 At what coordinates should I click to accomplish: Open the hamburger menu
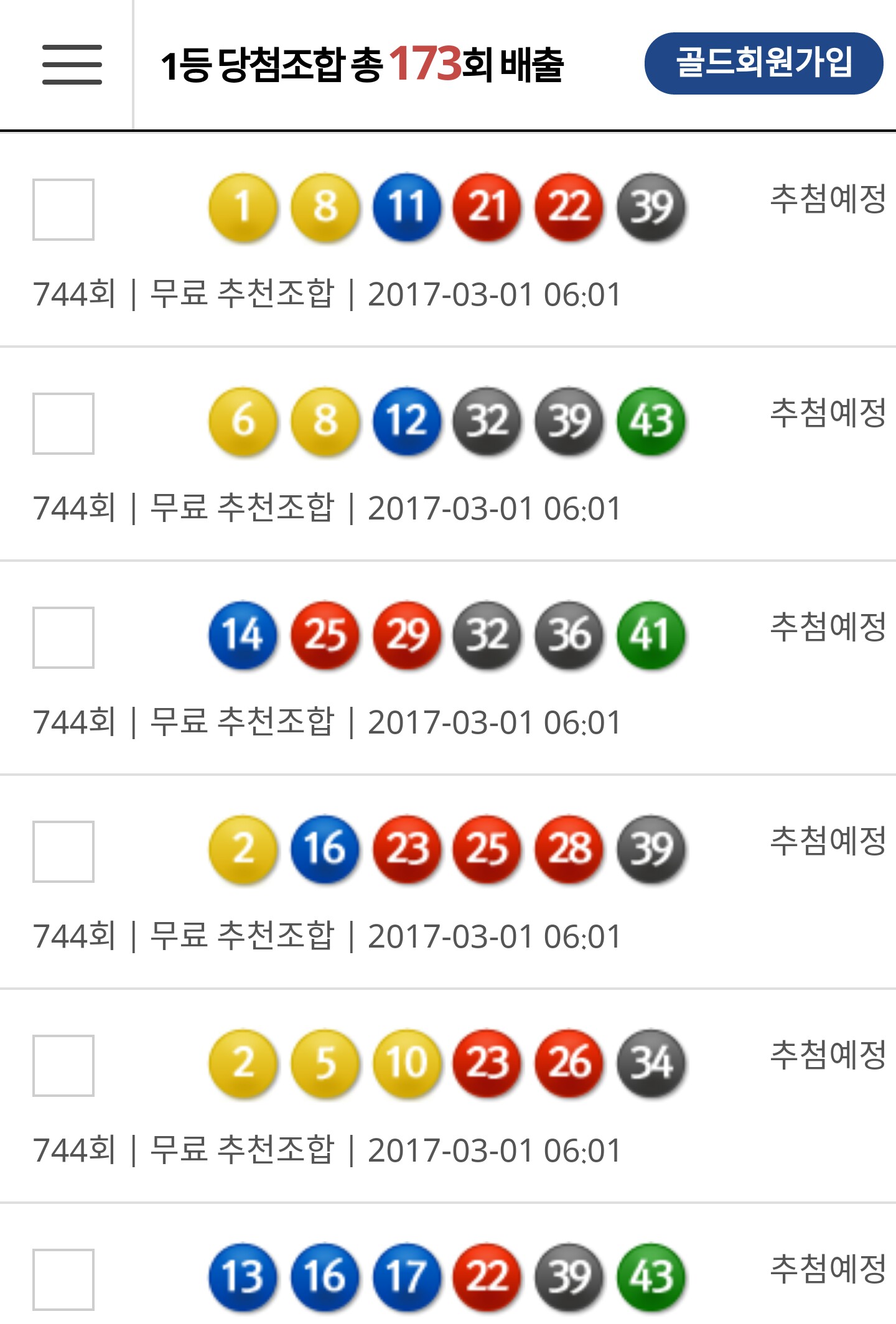pyautogui.click(x=72, y=64)
